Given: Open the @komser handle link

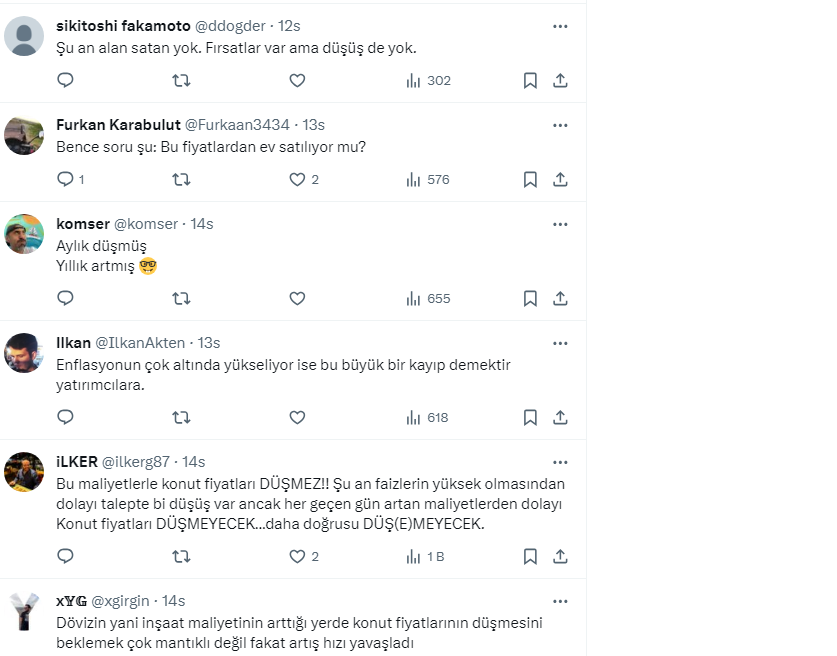Looking at the screenshot, I should pos(146,224).
